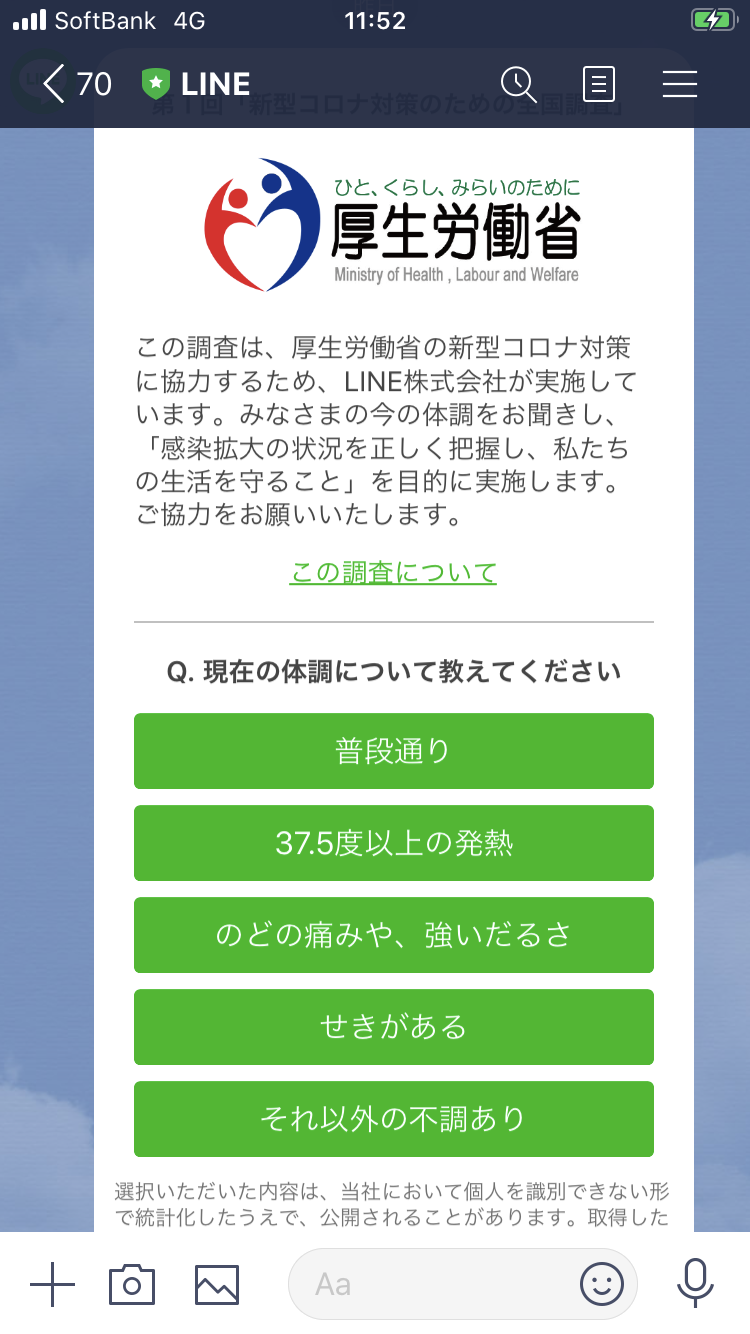The height and width of the screenshot is (1334, 750).
Task: Tap the back chevron to leave the chat
Action: click(x=50, y=85)
